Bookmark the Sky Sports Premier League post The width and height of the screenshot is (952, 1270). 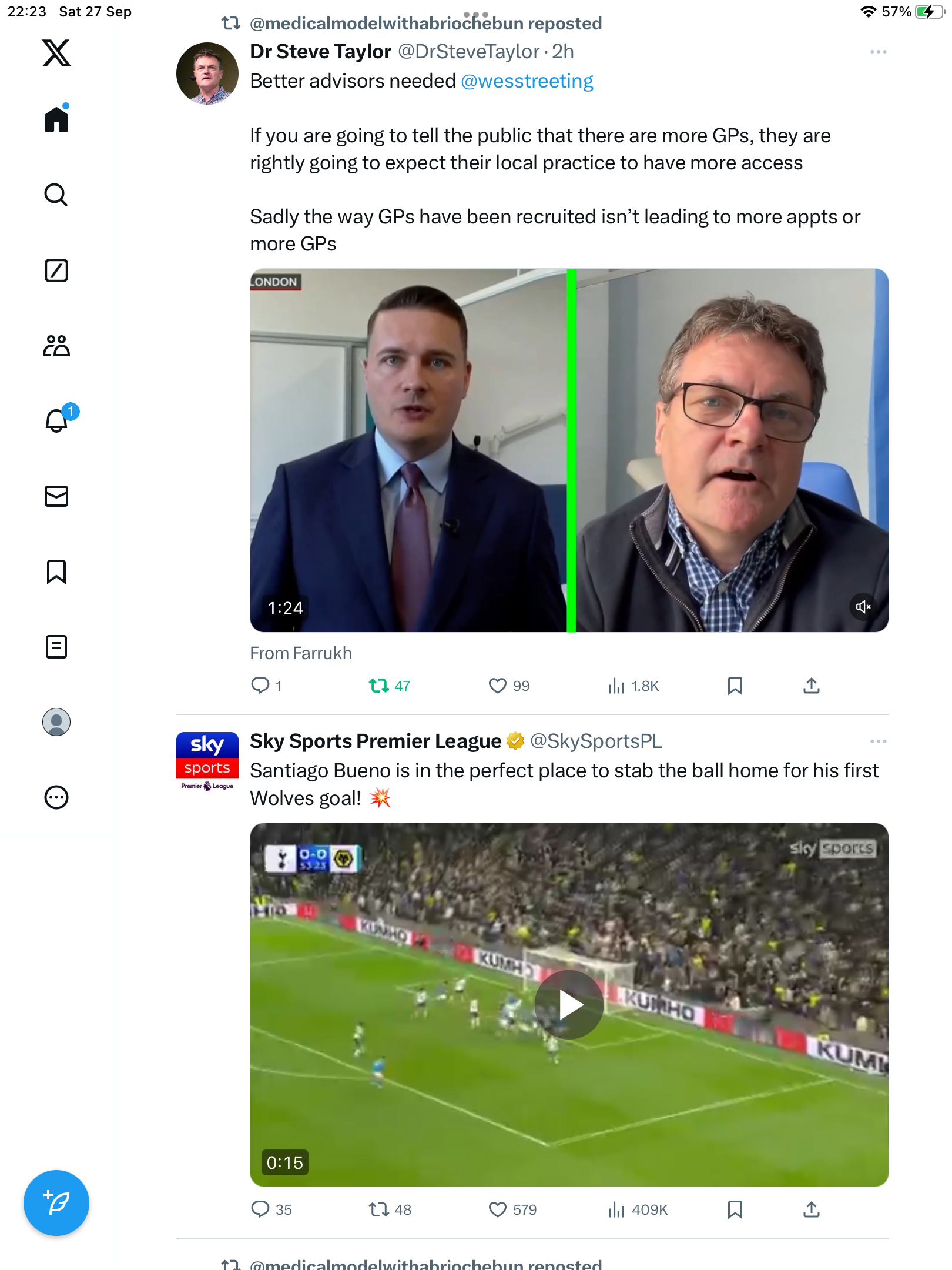[x=735, y=1209]
